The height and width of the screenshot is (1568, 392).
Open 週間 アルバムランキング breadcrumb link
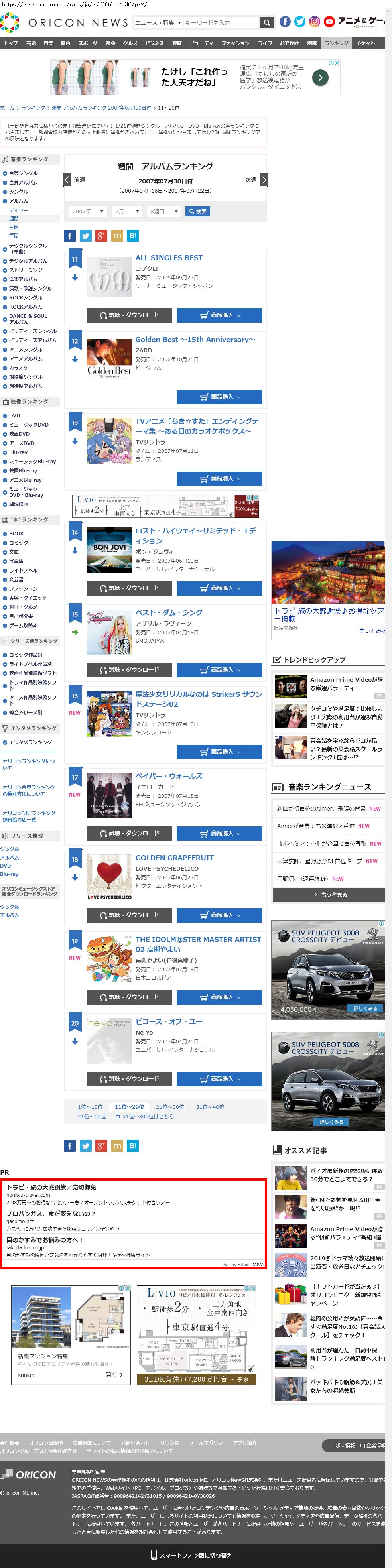(101, 108)
